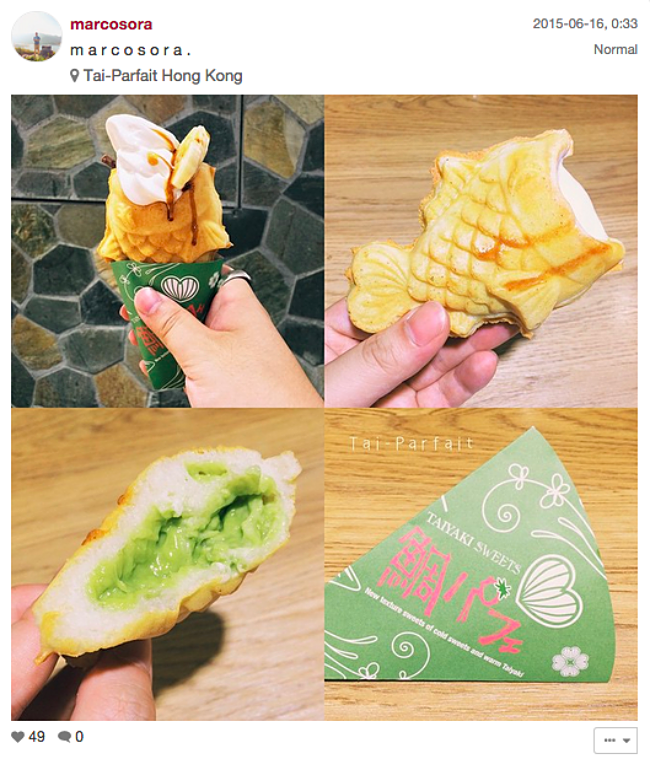The width and height of the screenshot is (650, 759).
Task: Open the Tai-Parfait Hong Kong location
Action: (x=162, y=76)
